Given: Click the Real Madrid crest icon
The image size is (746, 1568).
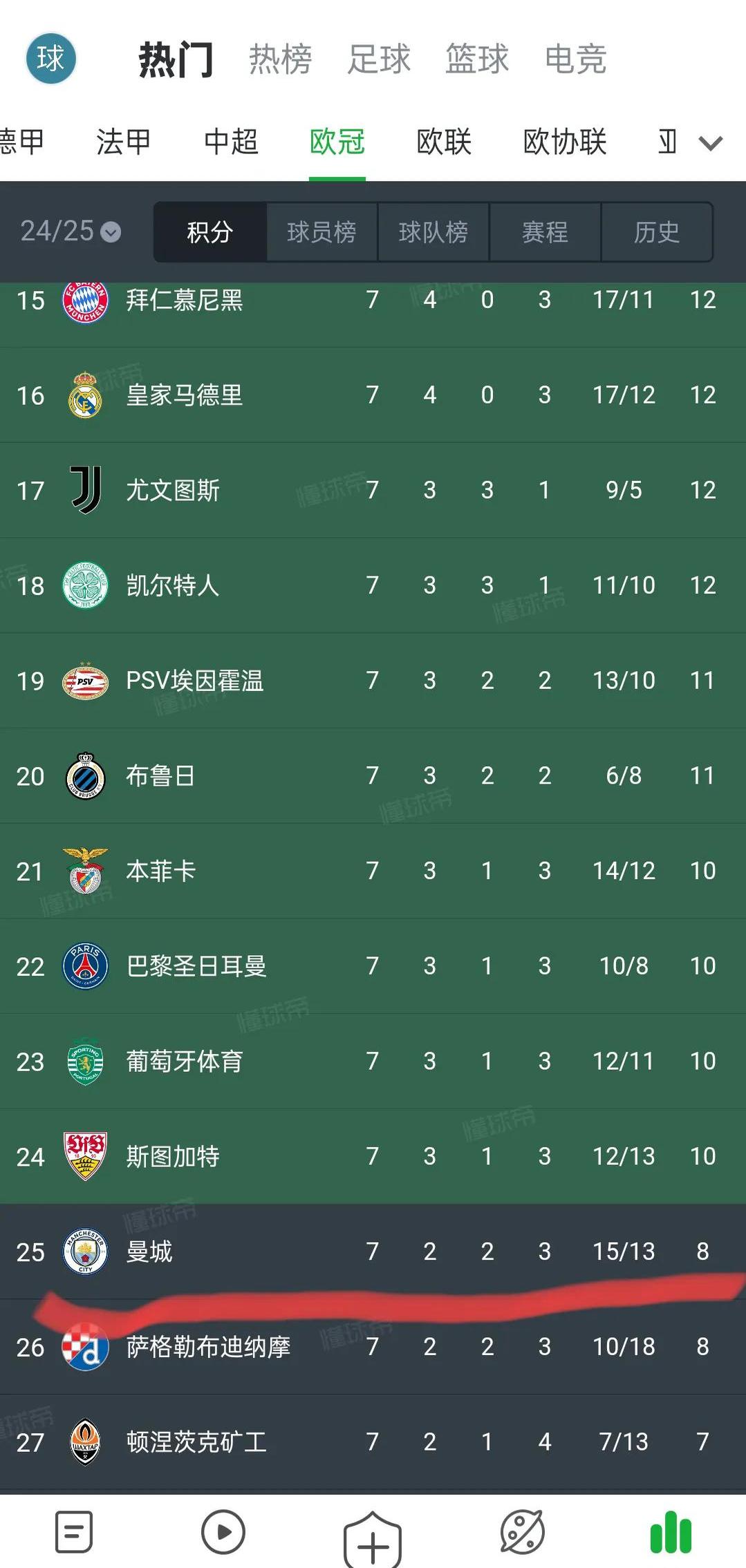Looking at the screenshot, I should tap(84, 395).
